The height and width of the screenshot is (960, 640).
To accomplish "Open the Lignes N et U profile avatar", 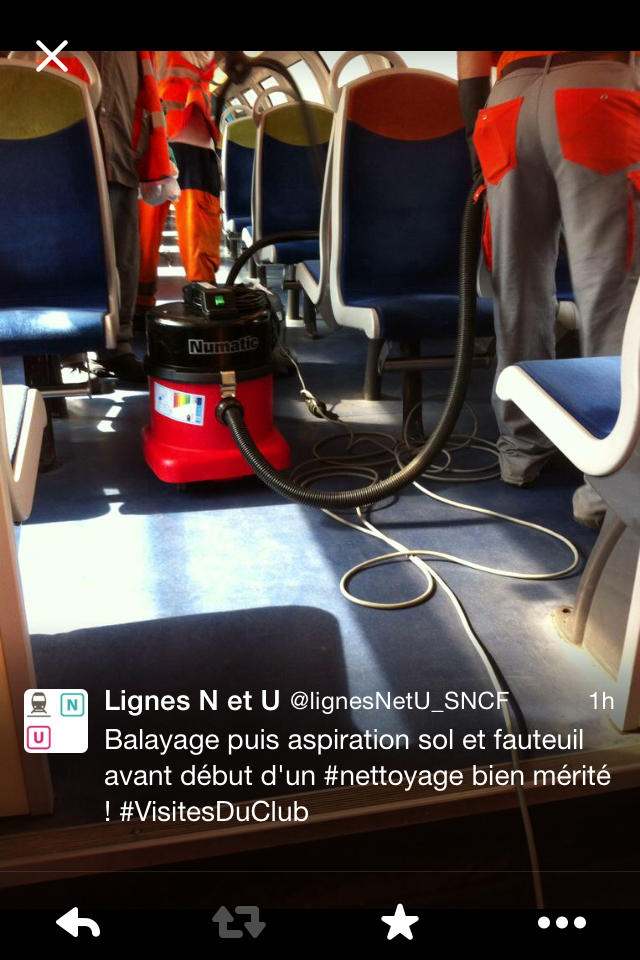I will click(x=56, y=721).
